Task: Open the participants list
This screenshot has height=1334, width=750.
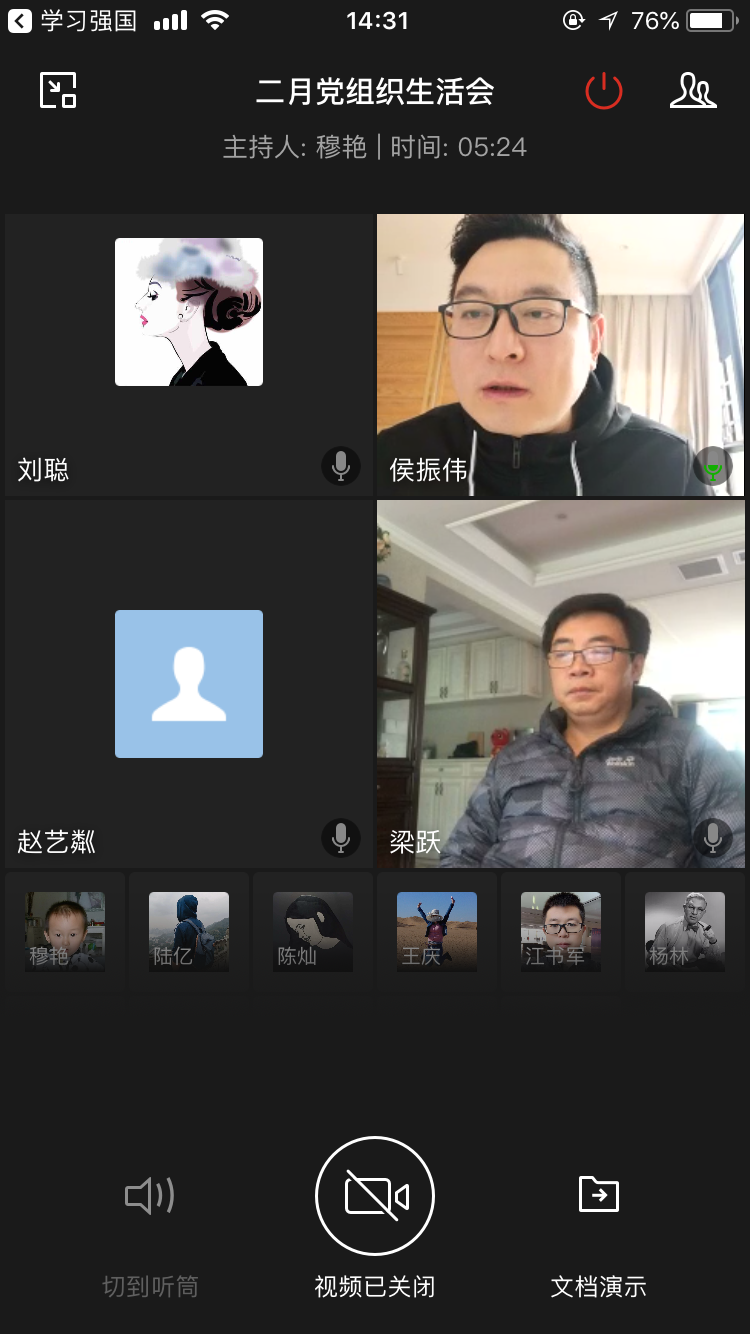Action: [692, 91]
